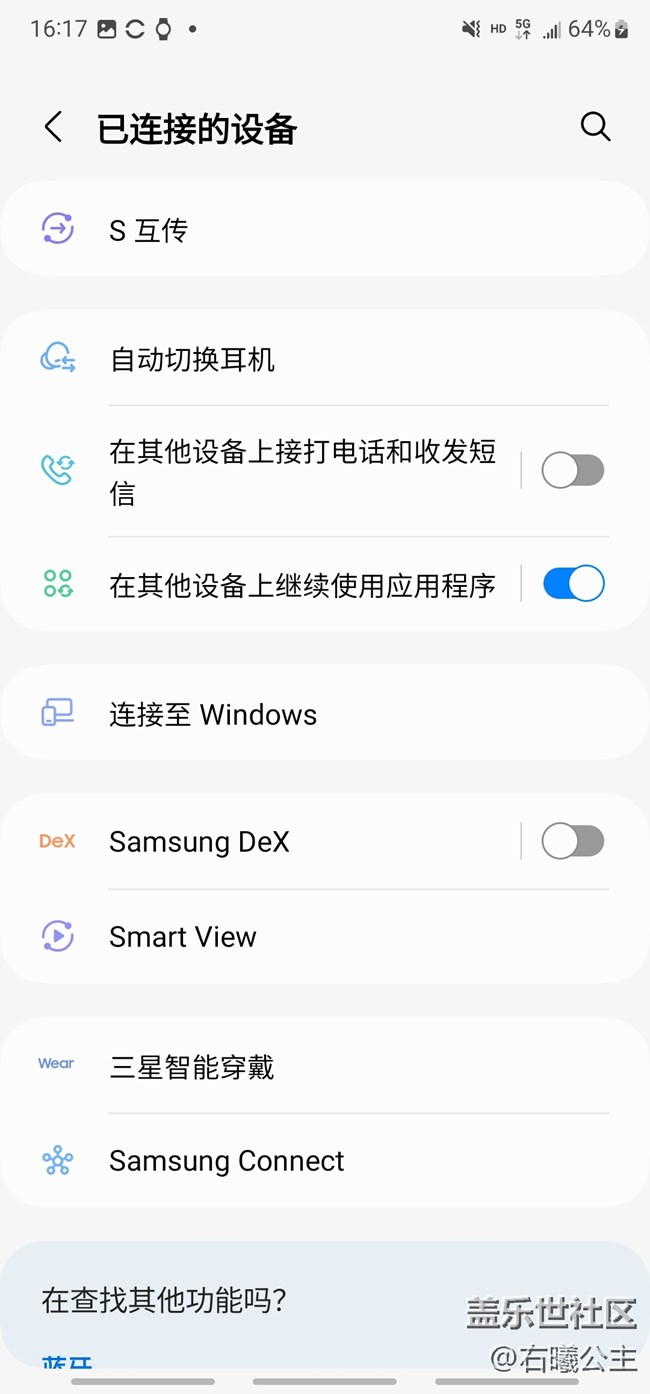This screenshot has height=1394, width=650.
Task: Open the search icon in settings
Action: pos(595,127)
